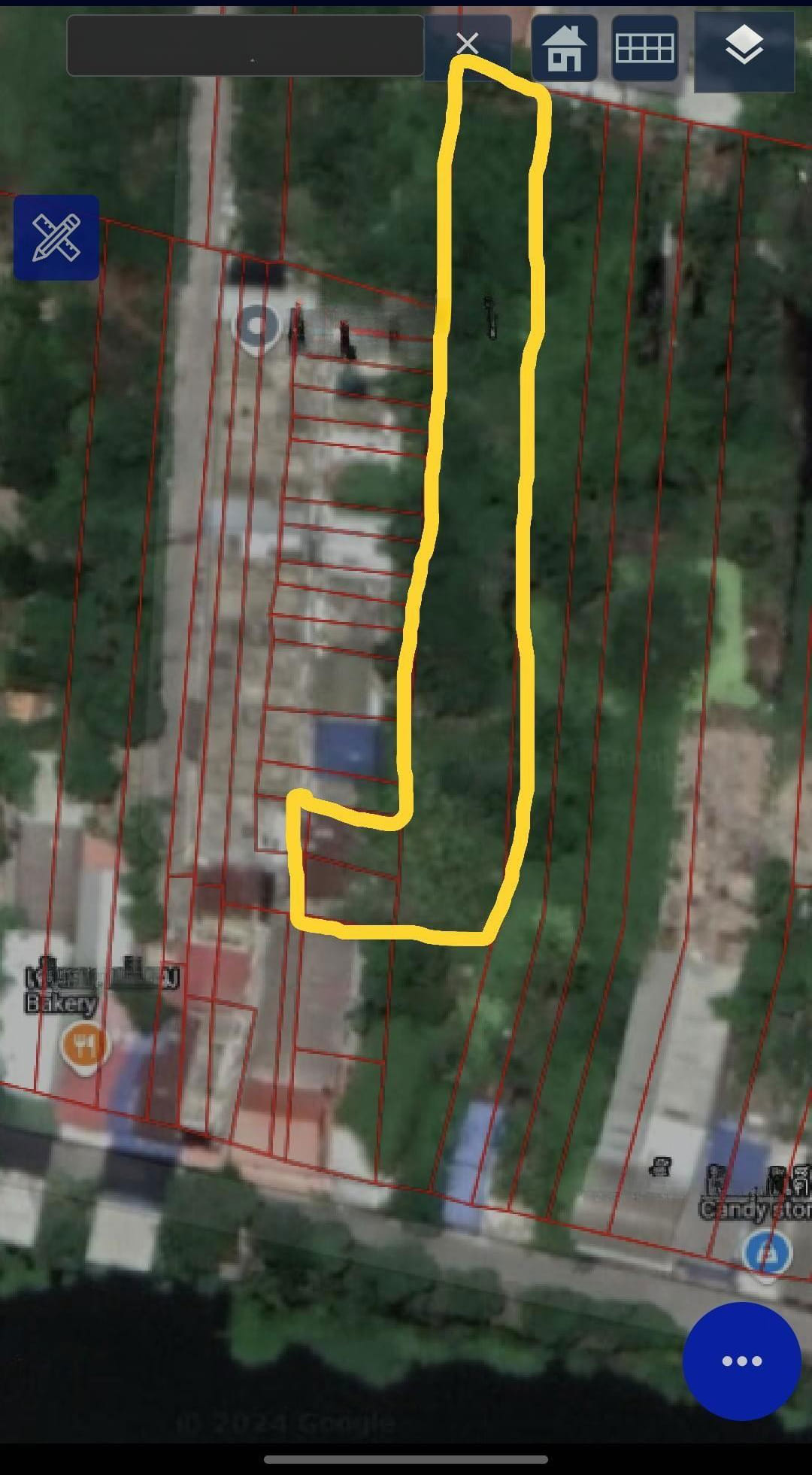The width and height of the screenshot is (812, 1475).
Task: Open the grid table icon
Action: pos(644,48)
